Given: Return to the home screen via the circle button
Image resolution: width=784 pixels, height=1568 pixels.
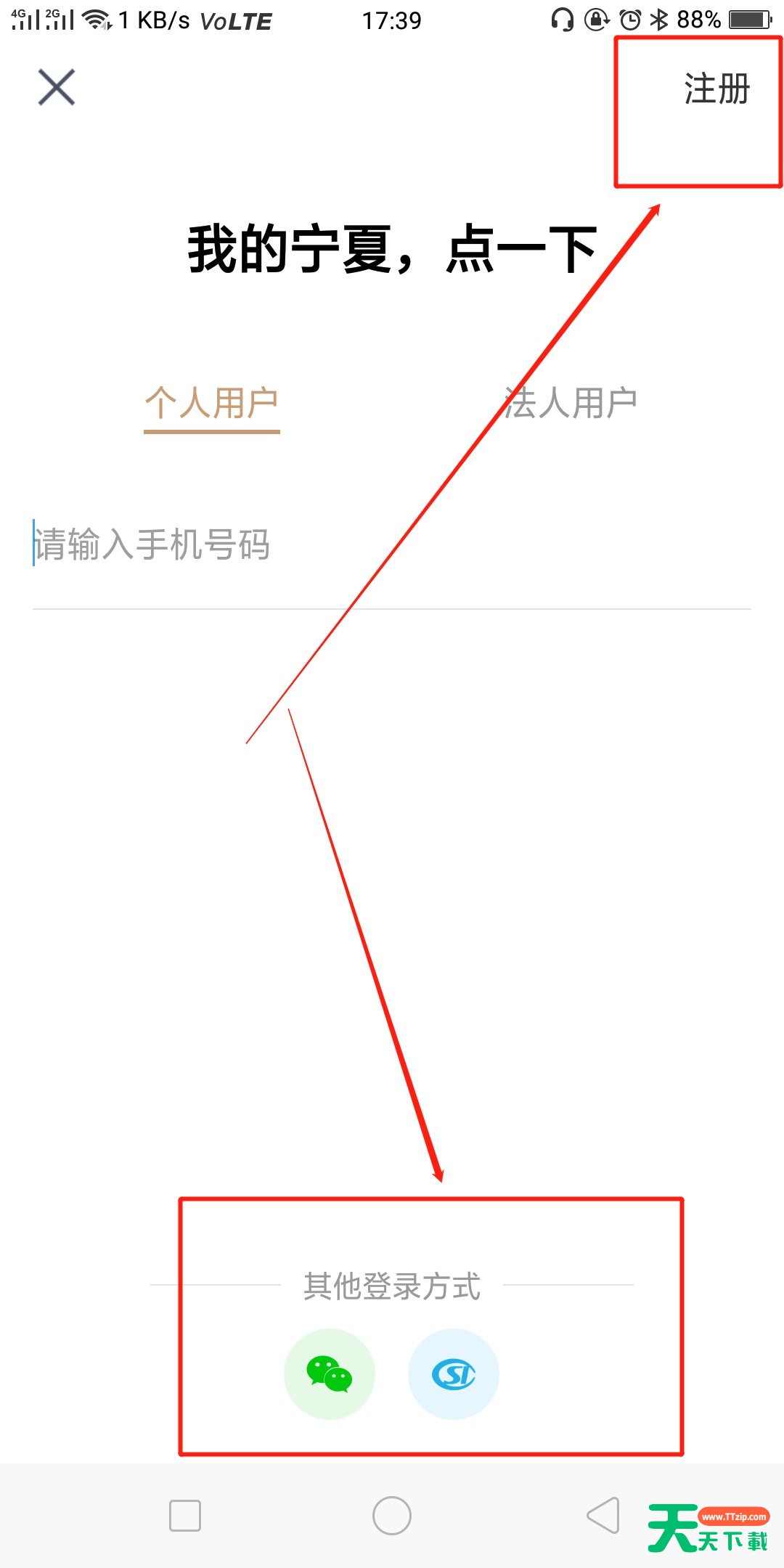Looking at the screenshot, I should [392, 1516].
